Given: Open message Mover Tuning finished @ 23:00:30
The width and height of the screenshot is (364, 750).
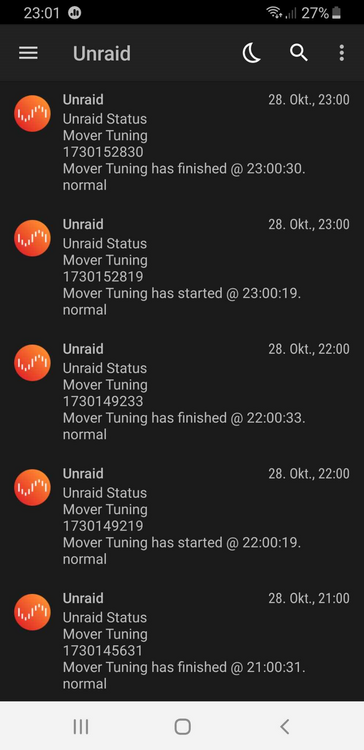Looking at the screenshot, I should [x=182, y=143].
